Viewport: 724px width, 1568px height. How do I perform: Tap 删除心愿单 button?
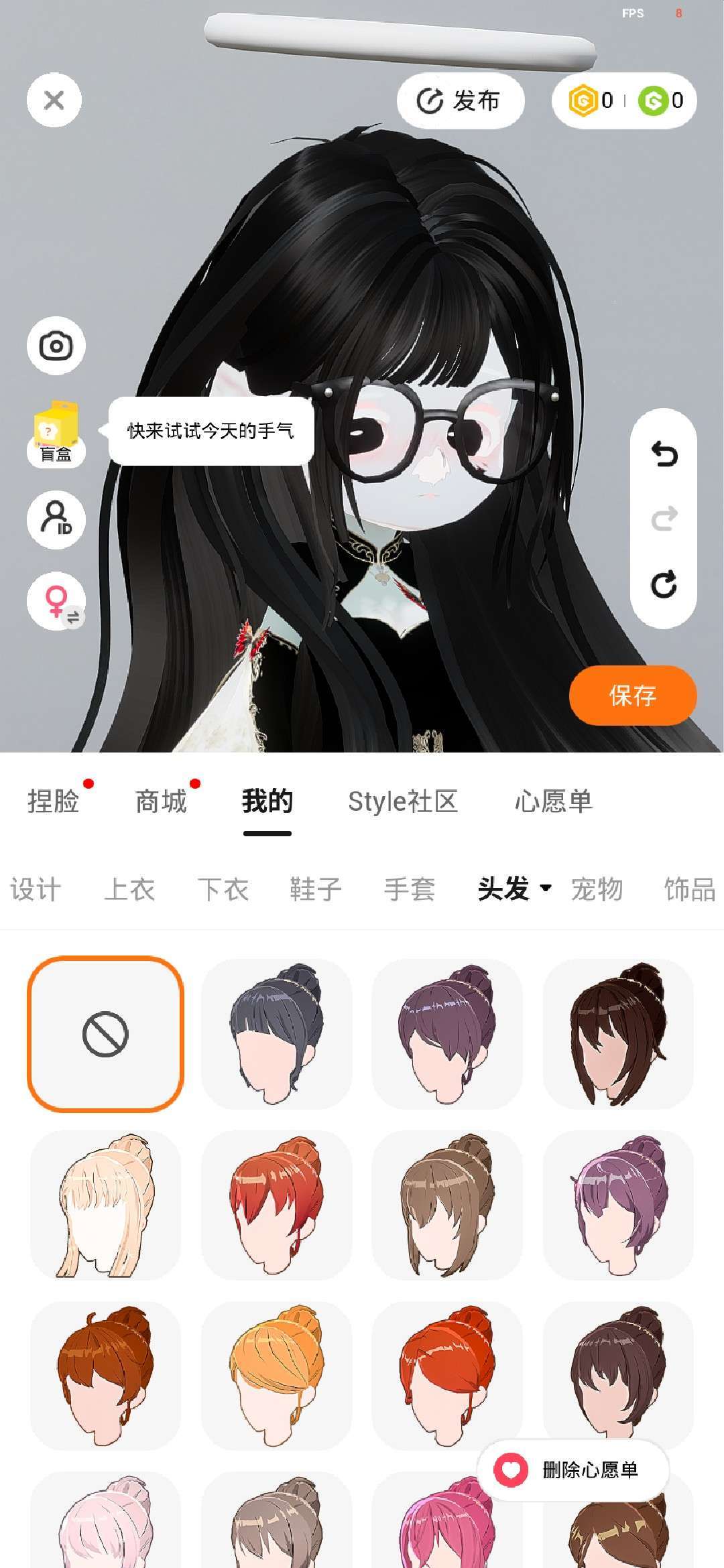coord(573,1470)
